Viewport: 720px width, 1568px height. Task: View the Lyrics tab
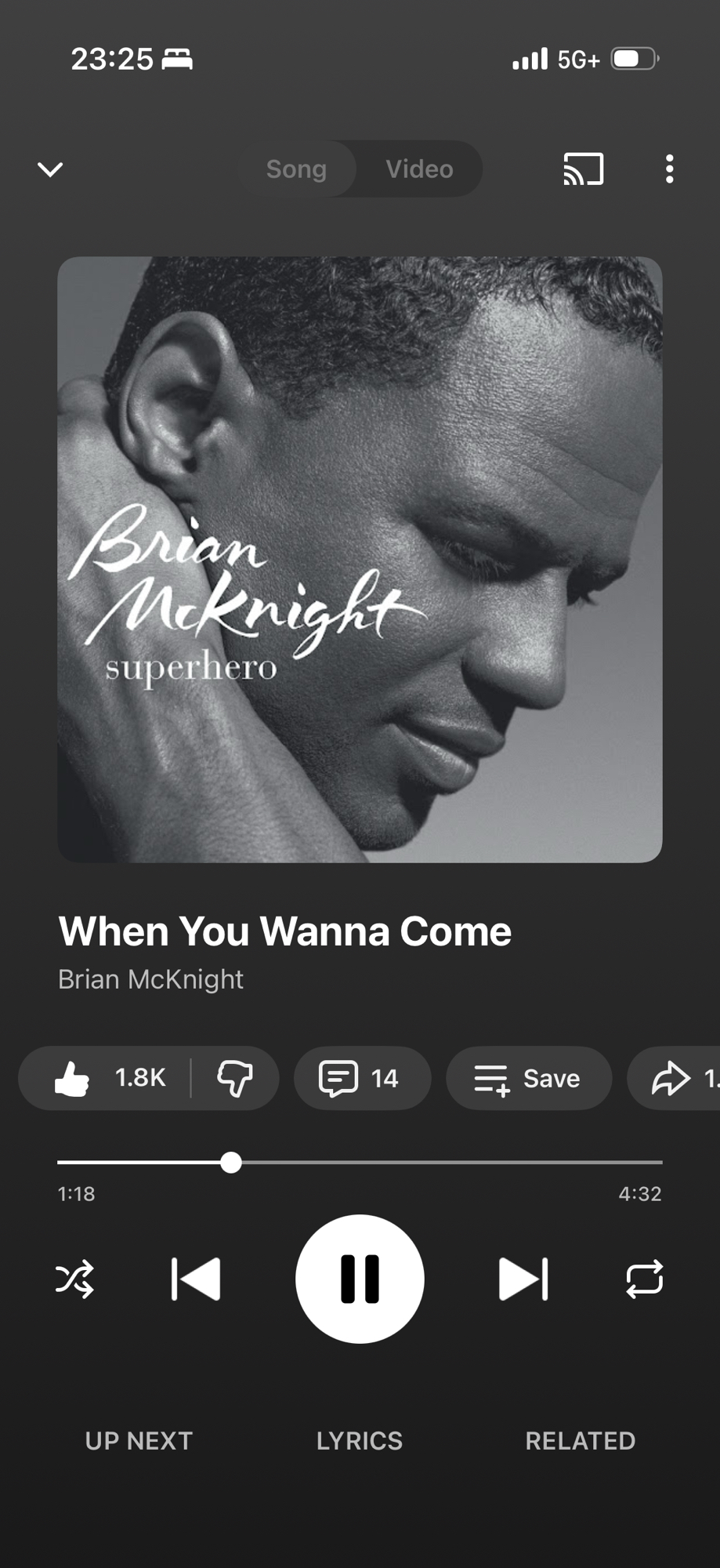360,1440
